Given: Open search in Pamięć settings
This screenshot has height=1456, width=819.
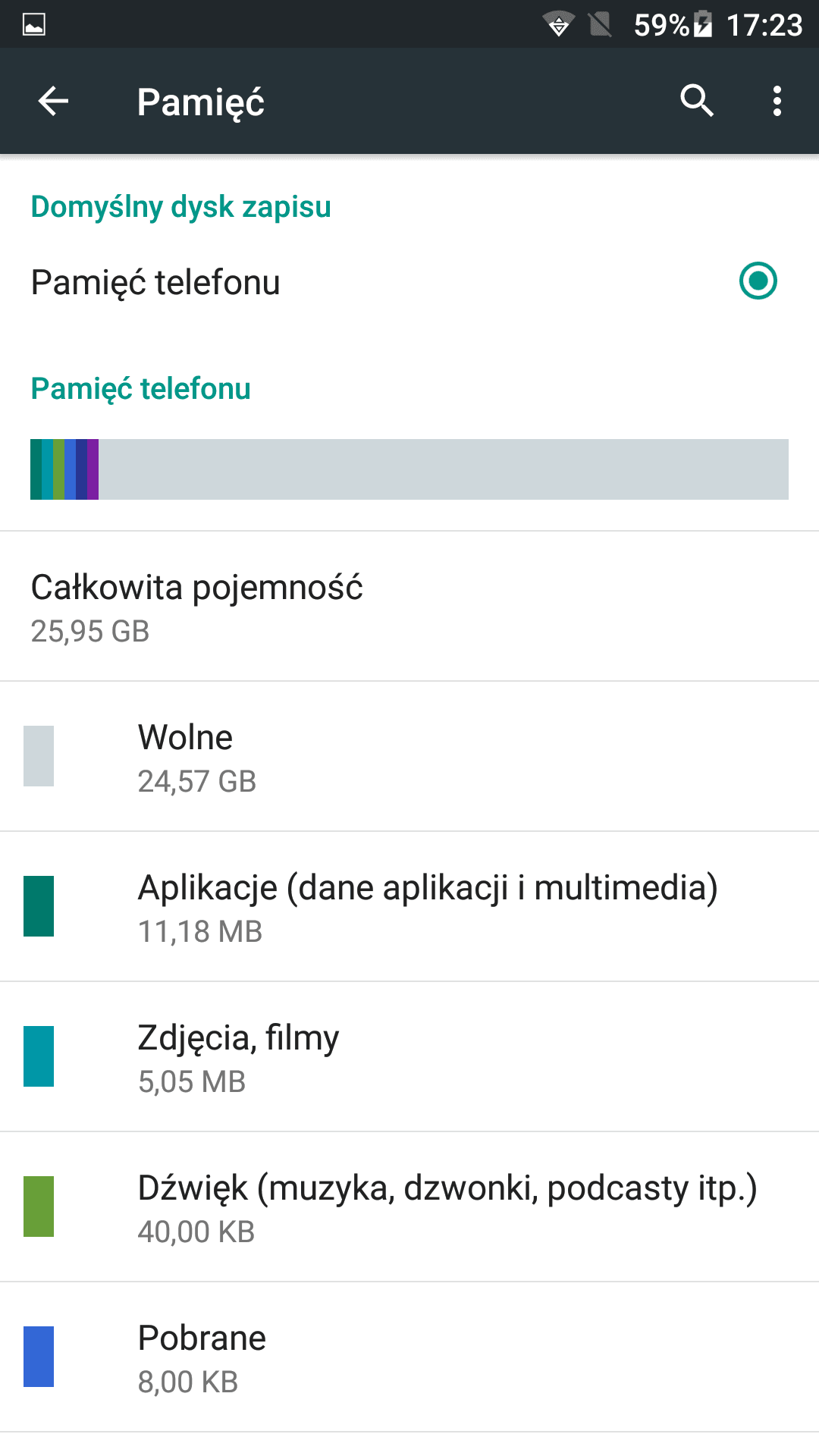Looking at the screenshot, I should point(697,101).
